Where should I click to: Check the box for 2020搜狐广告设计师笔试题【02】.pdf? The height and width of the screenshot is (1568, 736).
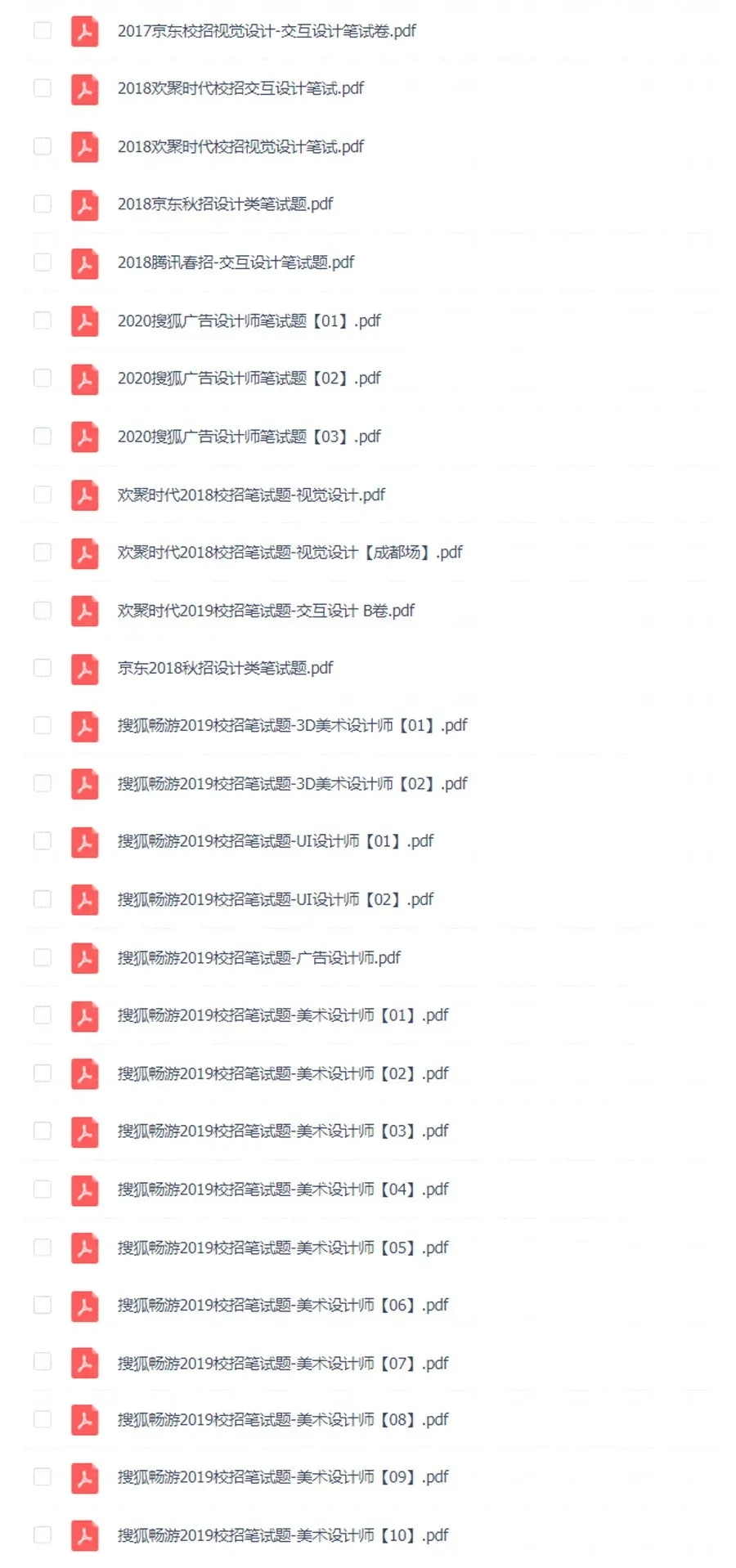pyautogui.click(x=43, y=379)
